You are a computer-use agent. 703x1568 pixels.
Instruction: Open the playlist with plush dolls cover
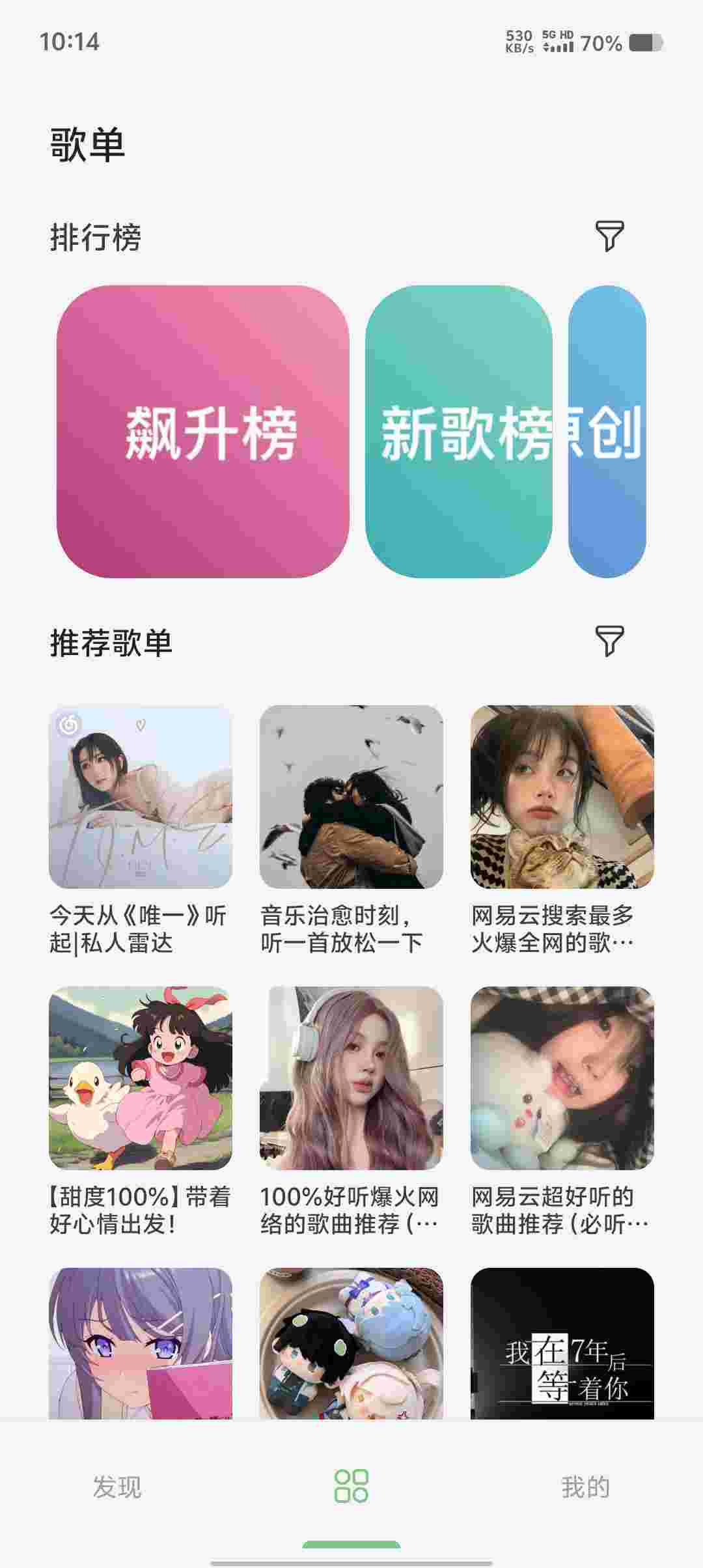[x=351, y=1343]
